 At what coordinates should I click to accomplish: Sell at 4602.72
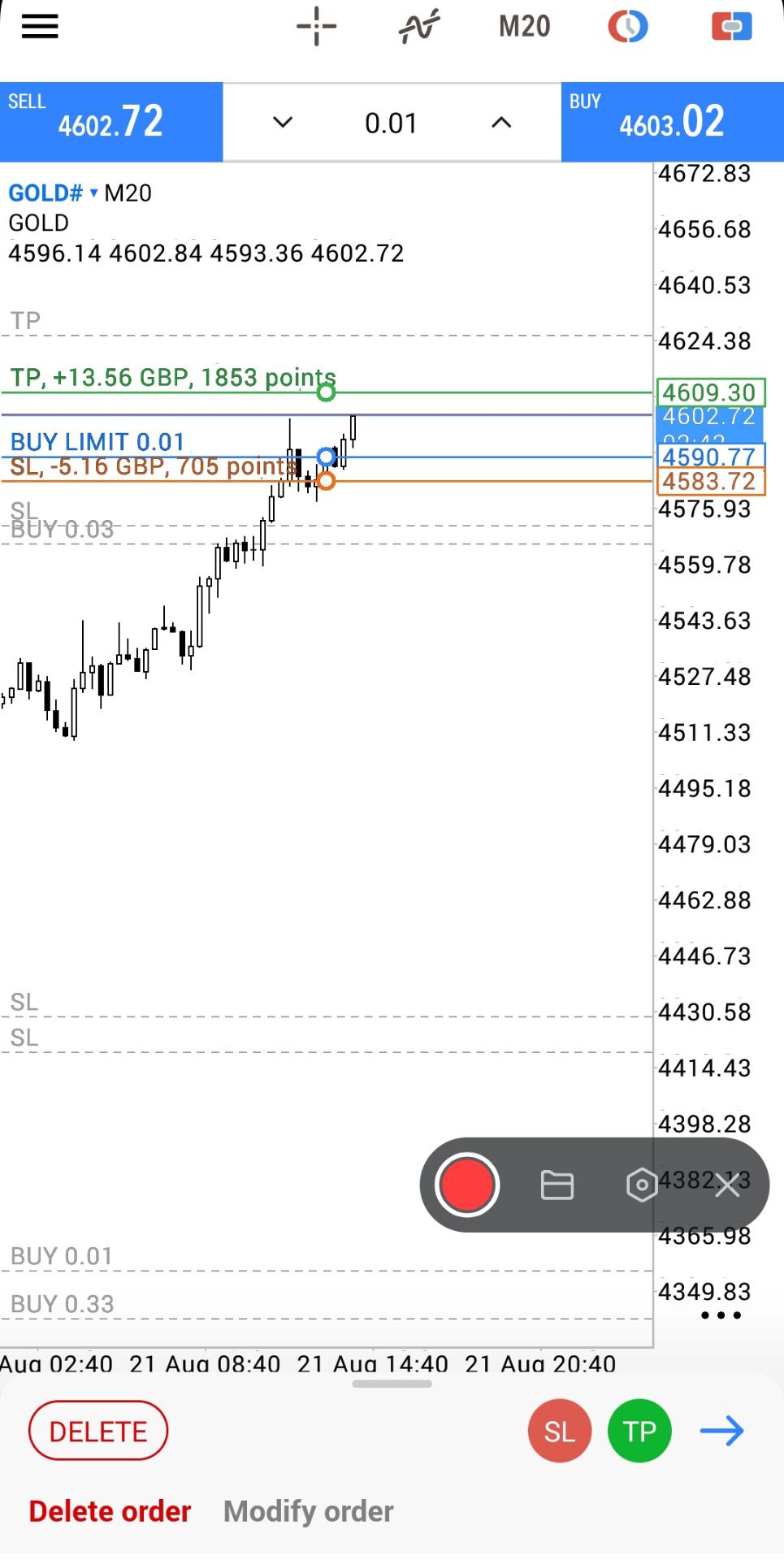111,122
